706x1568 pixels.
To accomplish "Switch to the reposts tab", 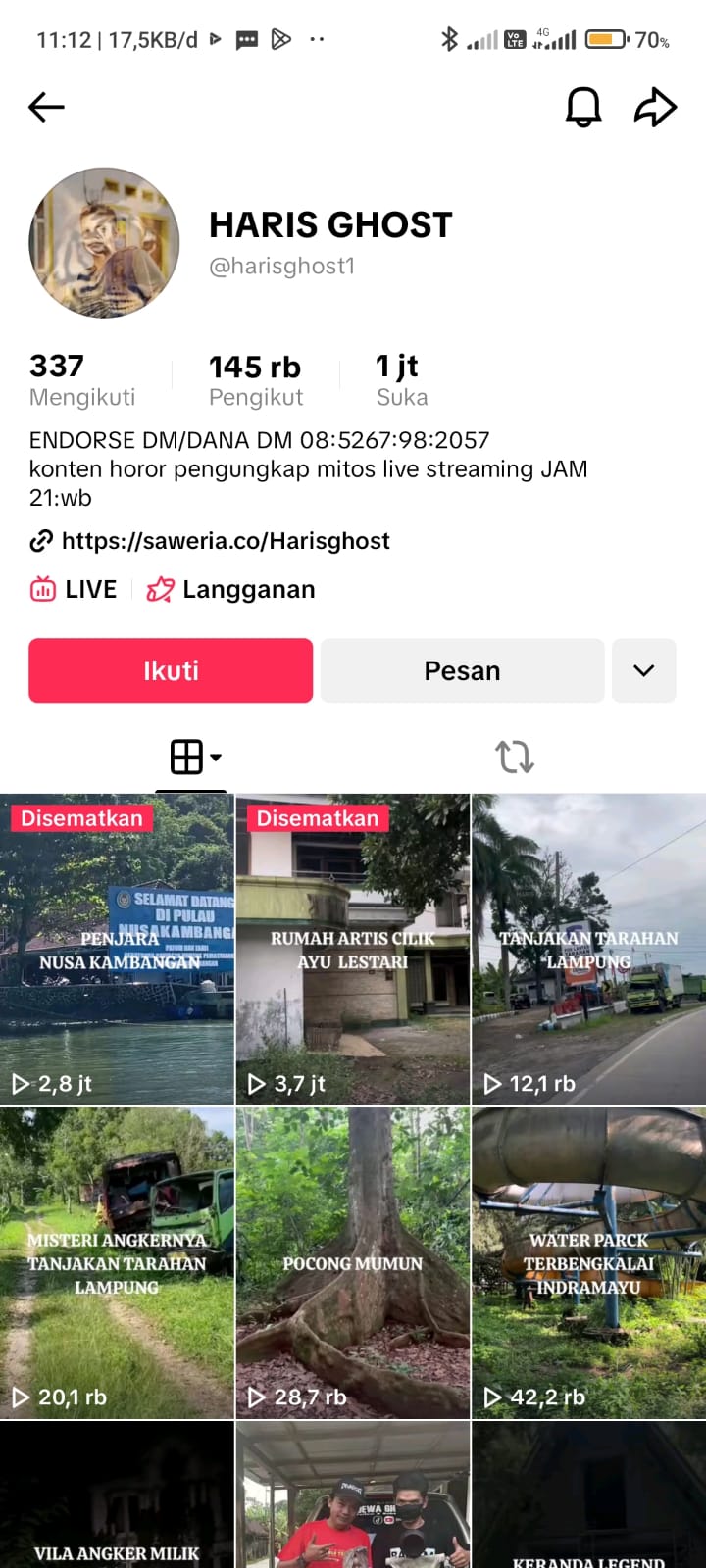I will point(514,758).
